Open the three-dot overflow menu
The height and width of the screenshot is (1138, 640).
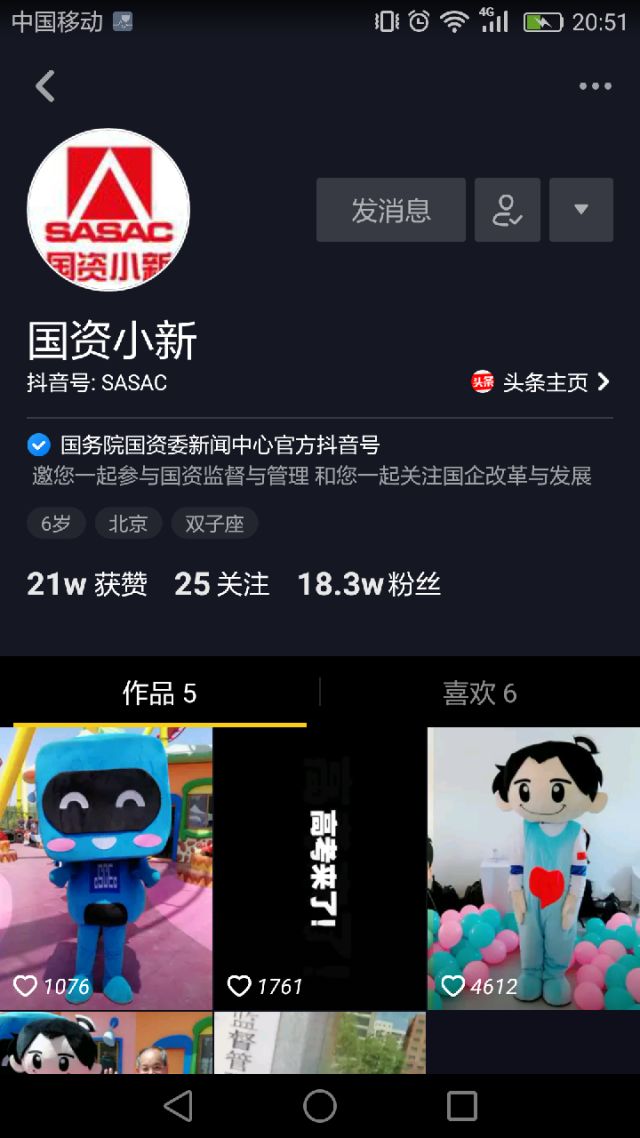point(595,87)
